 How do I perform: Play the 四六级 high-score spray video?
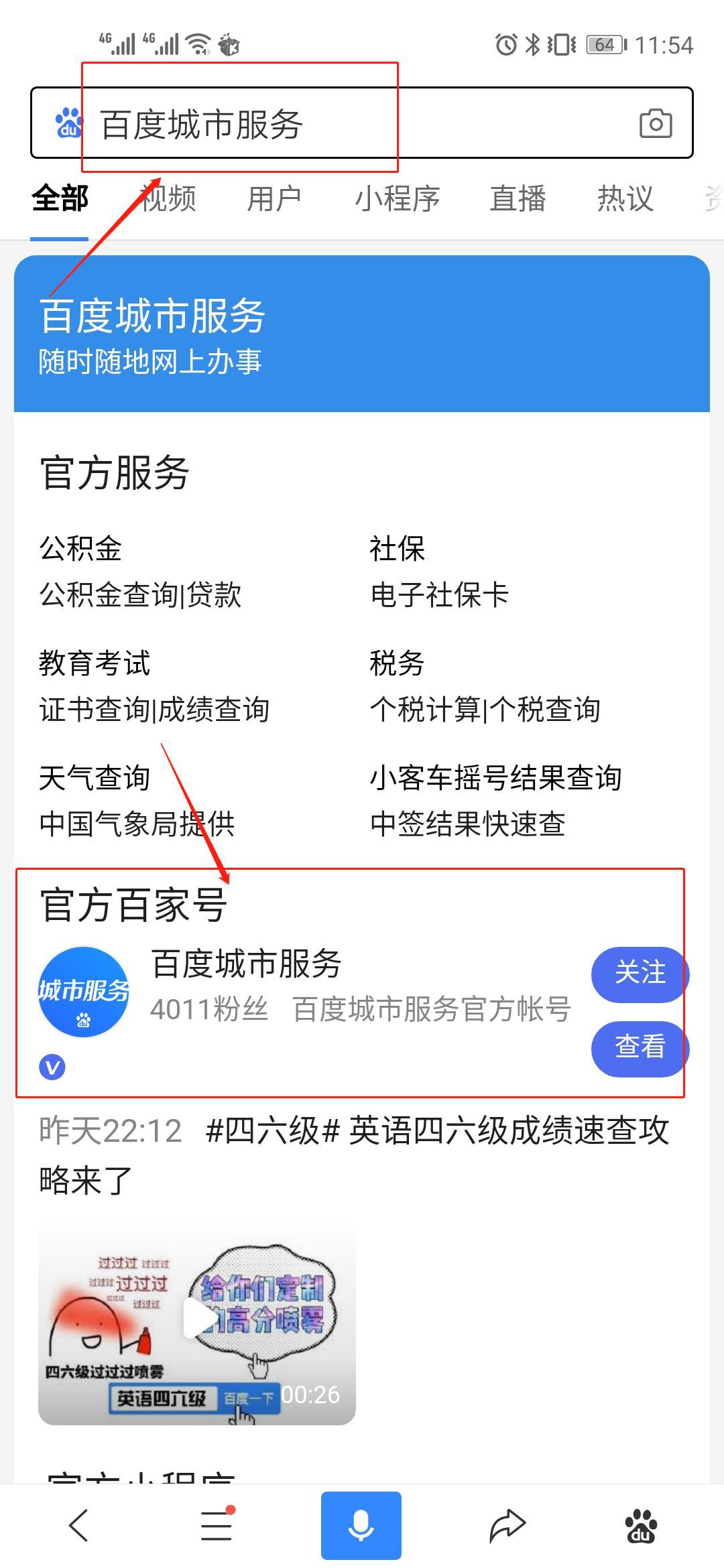tap(196, 1317)
